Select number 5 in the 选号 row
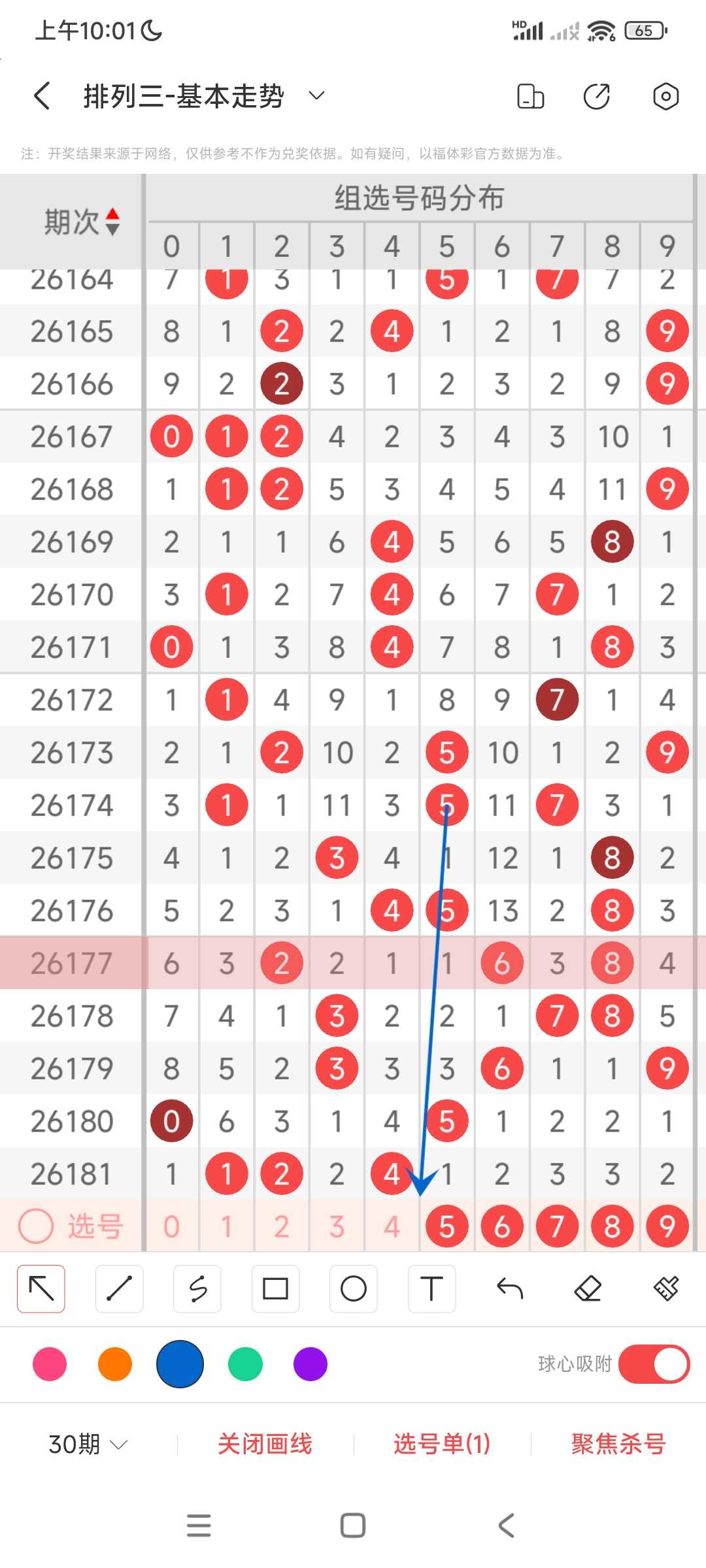Image resolution: width=706 pixels, height=1568 pixels. 446,1226
